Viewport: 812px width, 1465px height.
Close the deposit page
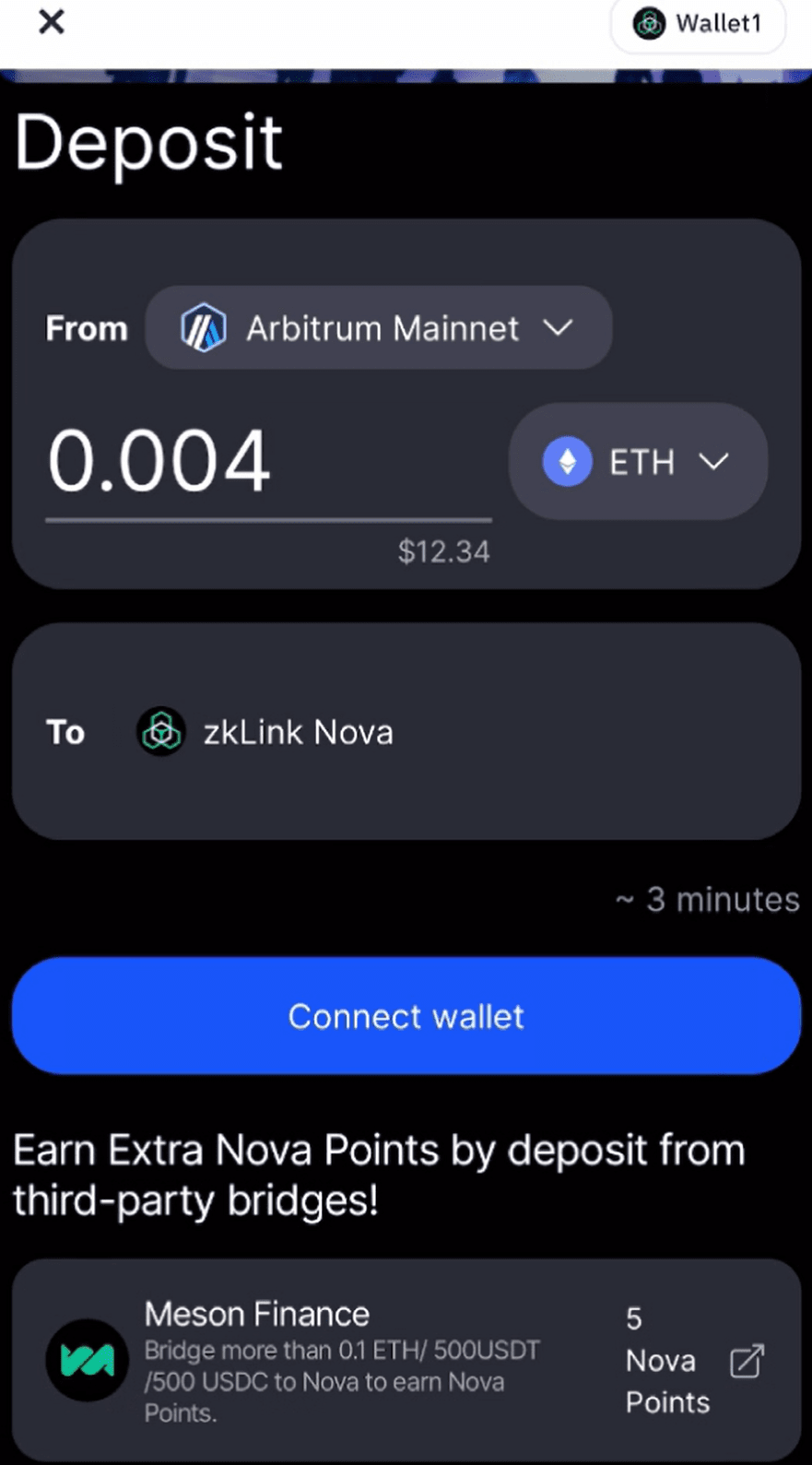52,21
